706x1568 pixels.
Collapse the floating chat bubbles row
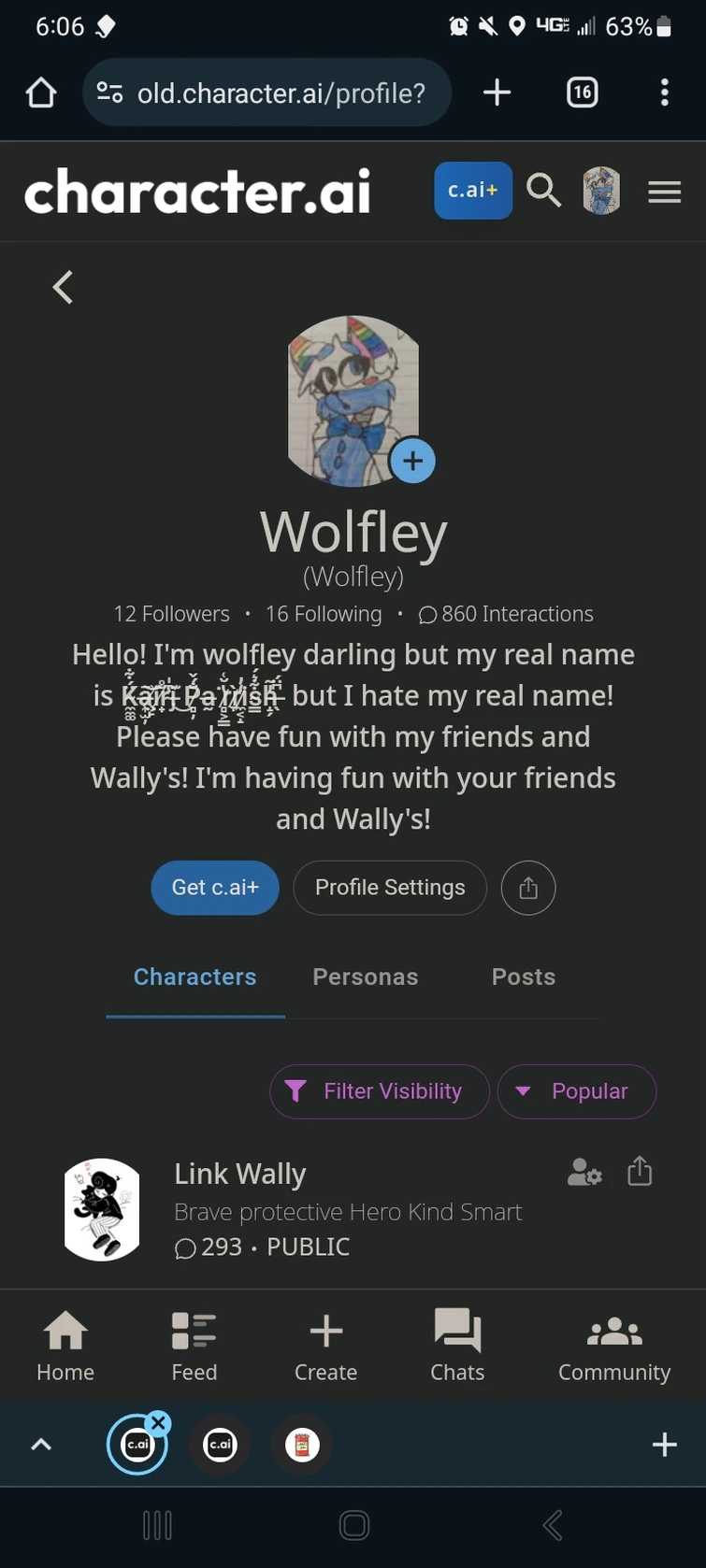coord(40,1444)
